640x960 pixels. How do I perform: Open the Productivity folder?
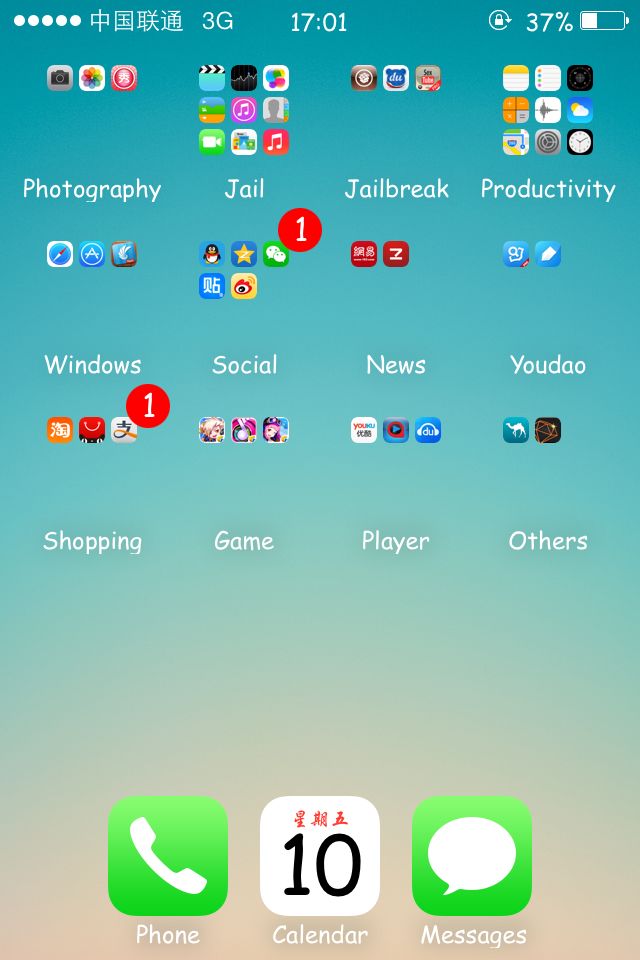548,110
